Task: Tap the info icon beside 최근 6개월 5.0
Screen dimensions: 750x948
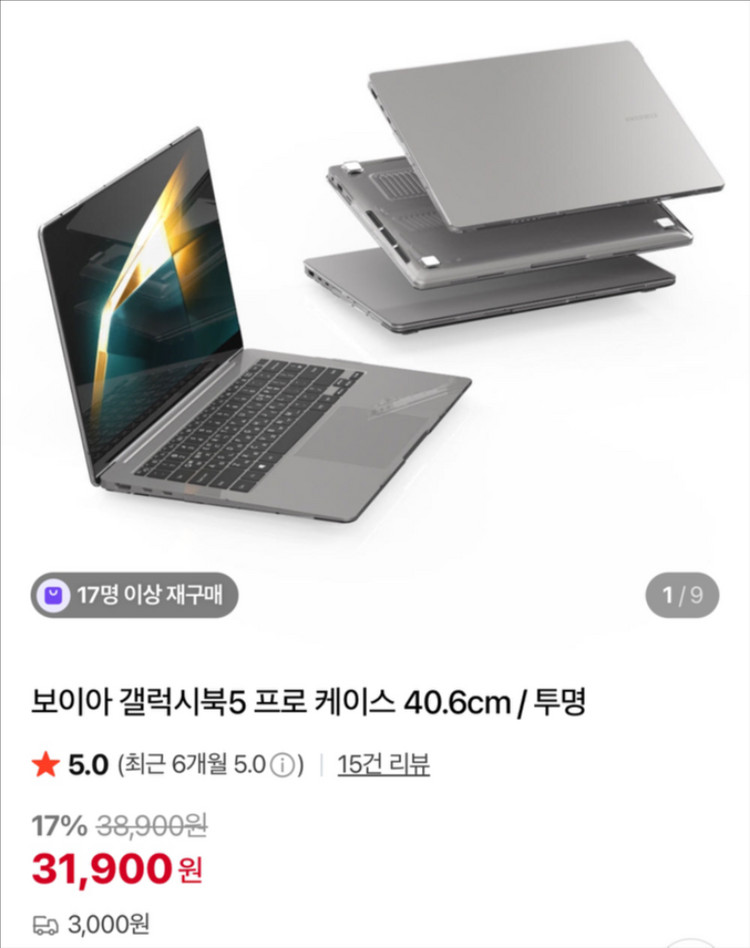Action: click(284, 766)
